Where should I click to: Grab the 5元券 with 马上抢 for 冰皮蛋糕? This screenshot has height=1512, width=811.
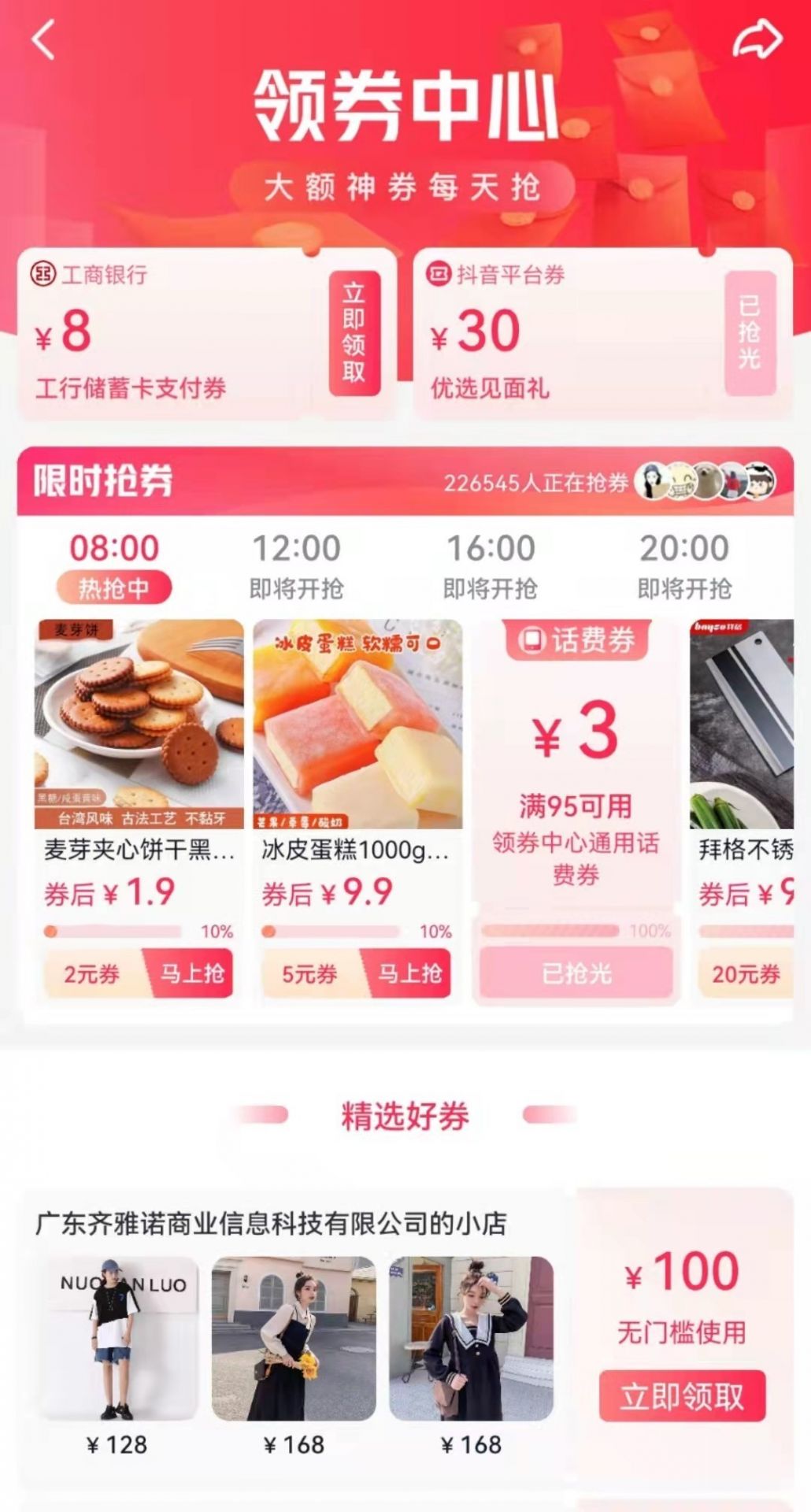click(409, 973)
